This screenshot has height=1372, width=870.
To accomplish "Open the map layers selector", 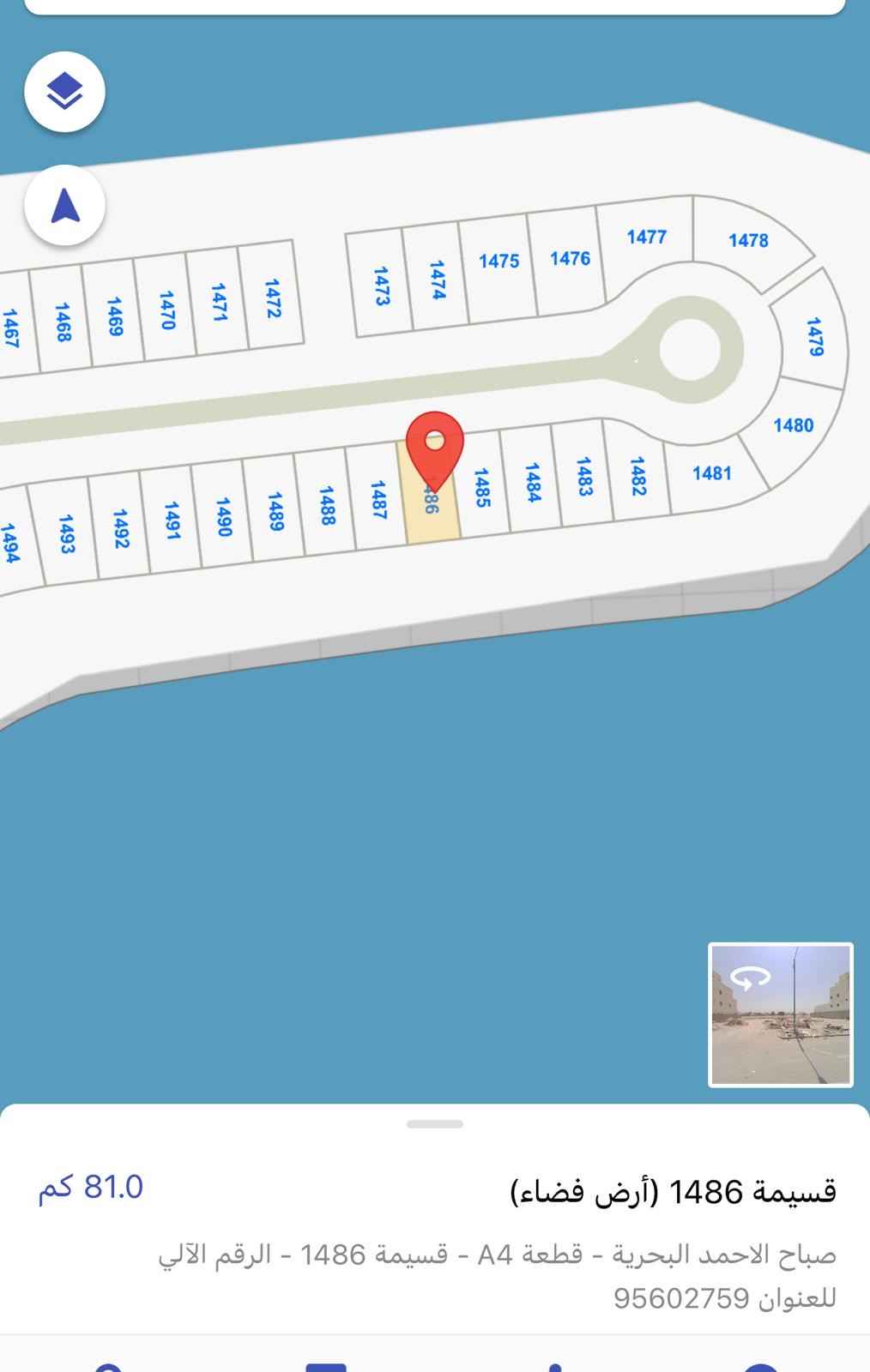I will click(x=65, y=92).
